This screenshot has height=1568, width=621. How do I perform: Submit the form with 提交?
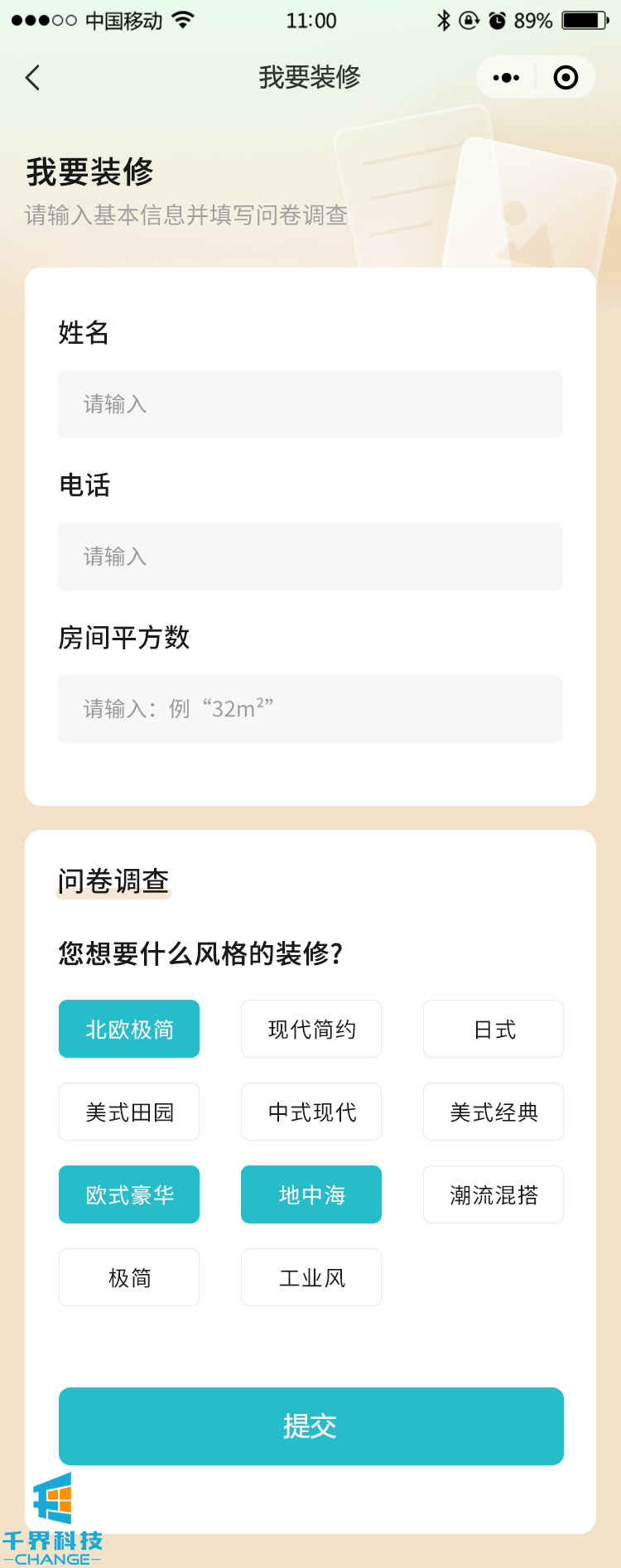(x=311, y=1426)
